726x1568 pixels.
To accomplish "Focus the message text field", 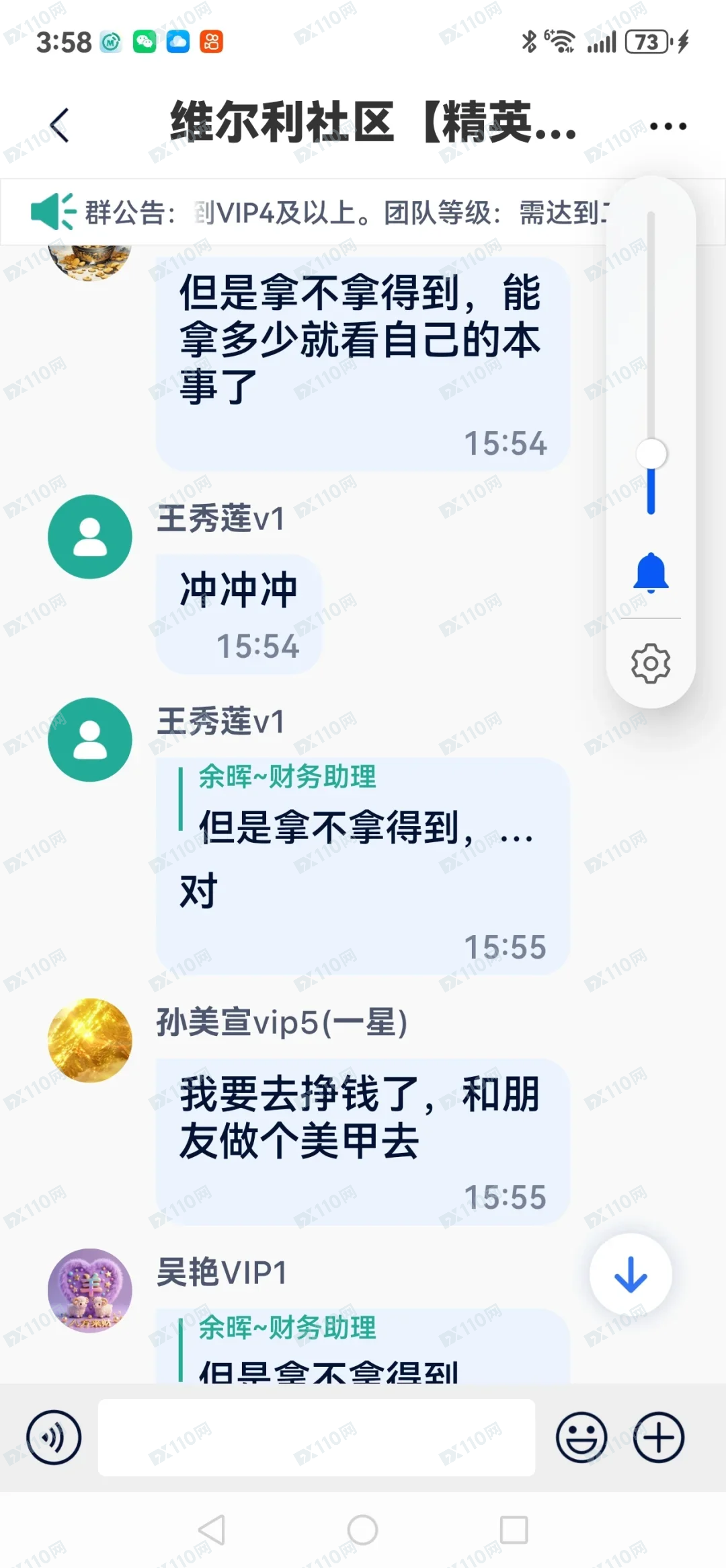I will click(316, 1438).
